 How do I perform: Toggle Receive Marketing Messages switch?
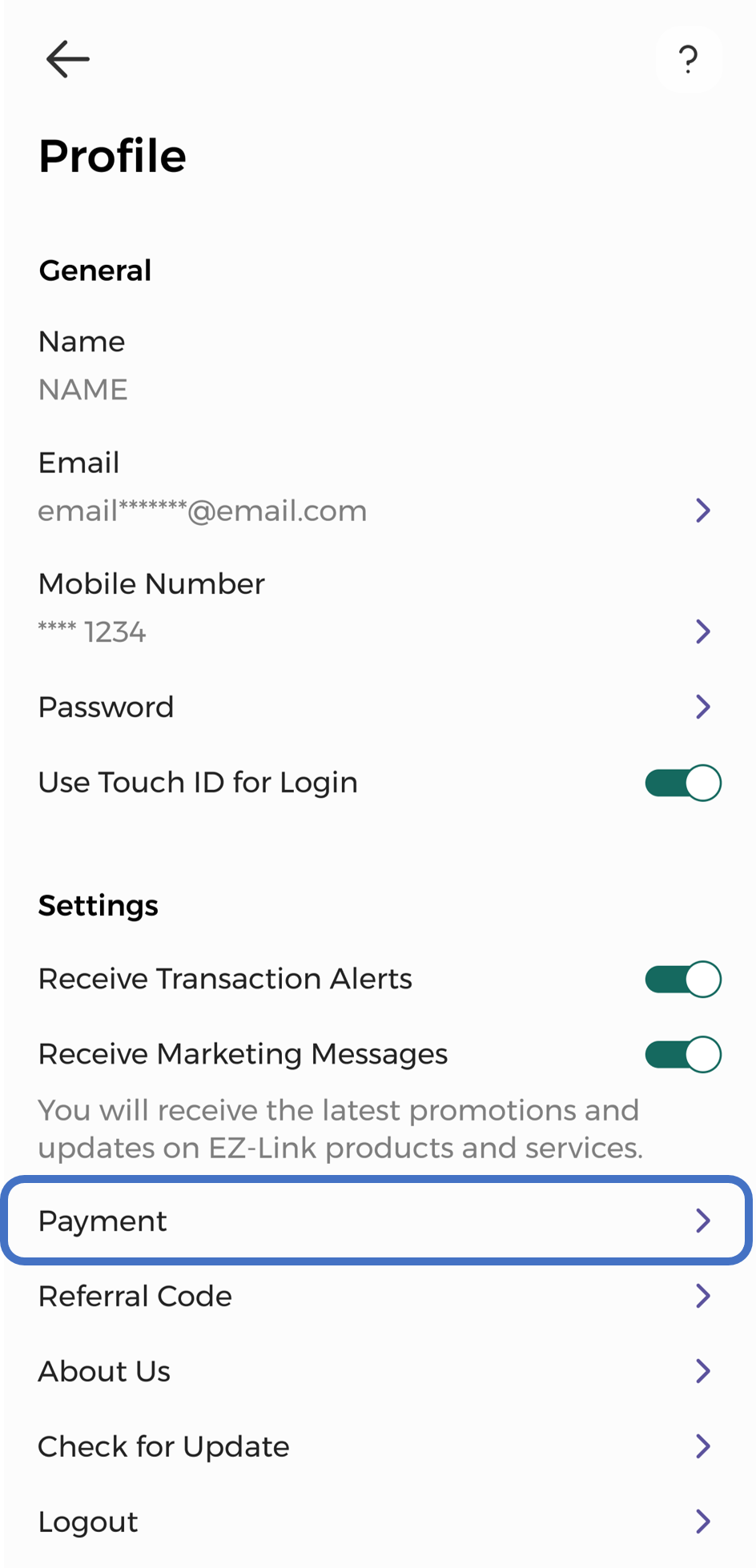point(682,1054)
